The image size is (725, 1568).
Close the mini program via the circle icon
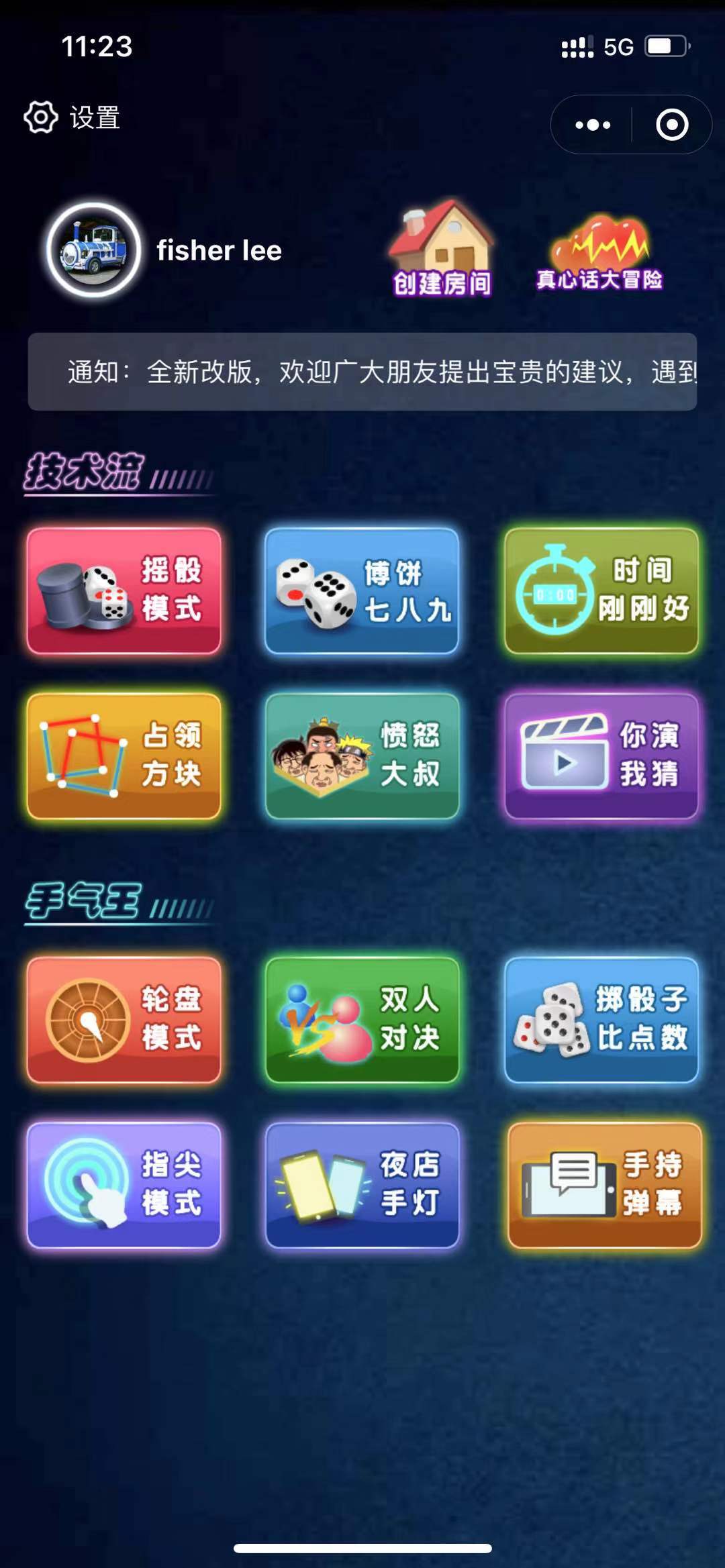pyautogui.click(x=672, y=125)
